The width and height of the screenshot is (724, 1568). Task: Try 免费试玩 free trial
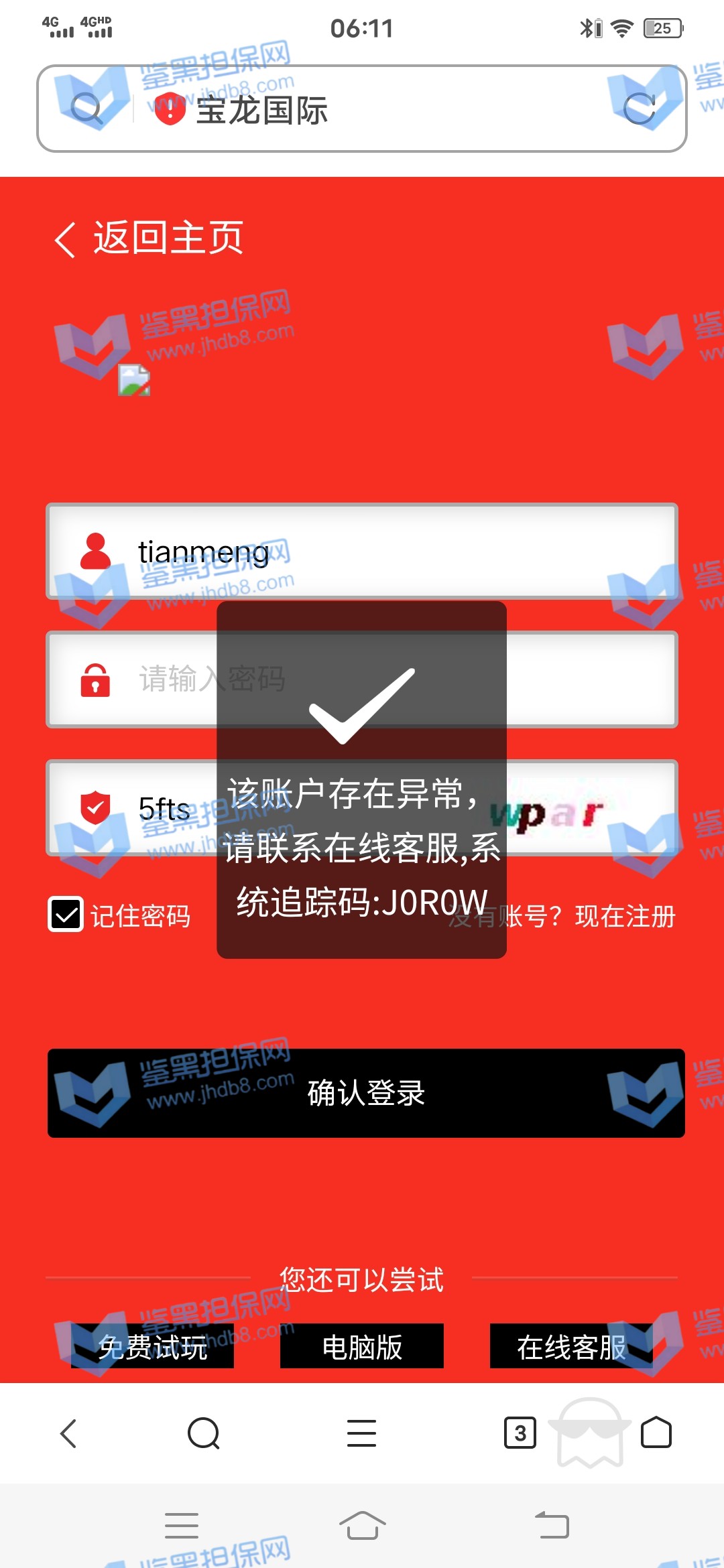[152, 1346]
